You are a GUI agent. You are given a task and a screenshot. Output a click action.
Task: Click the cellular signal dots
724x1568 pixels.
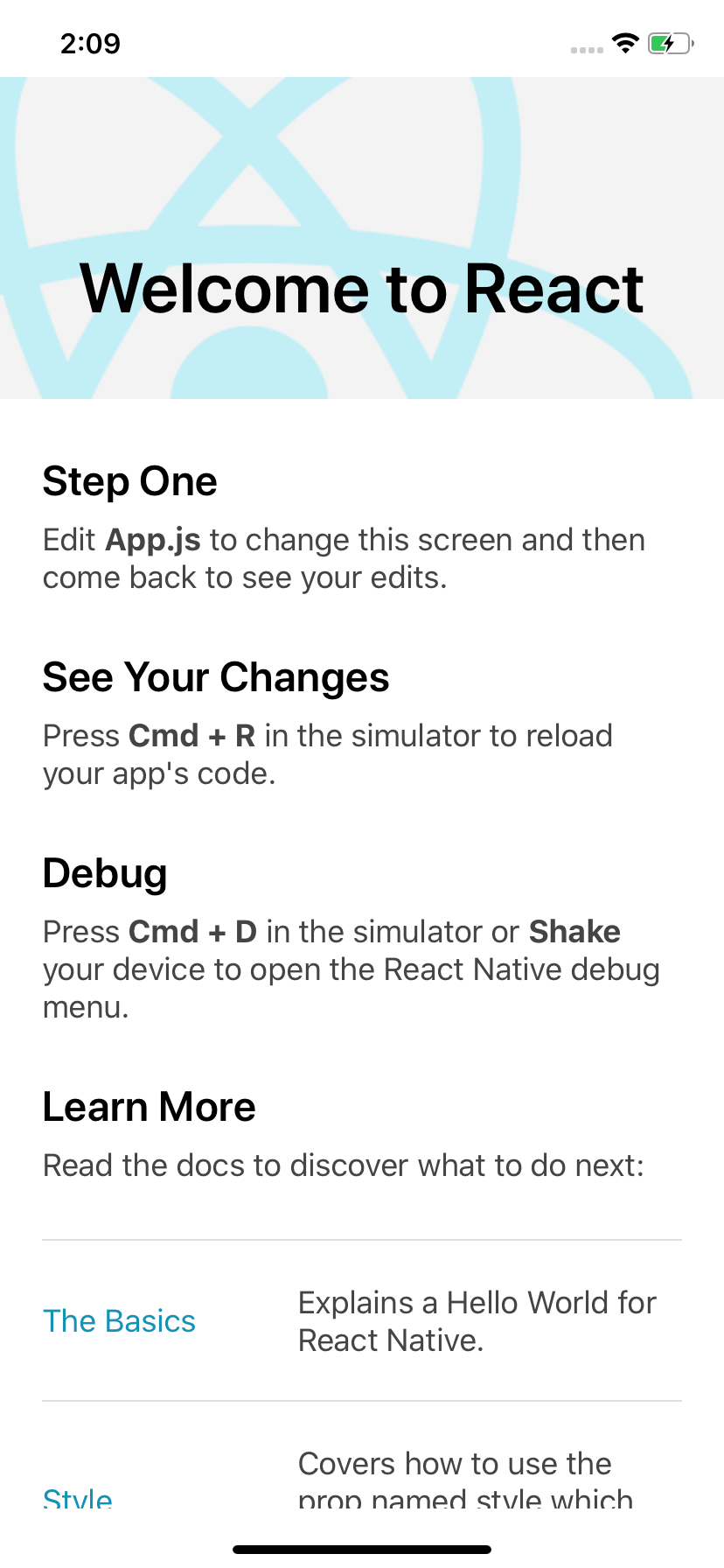click(587, 50)
